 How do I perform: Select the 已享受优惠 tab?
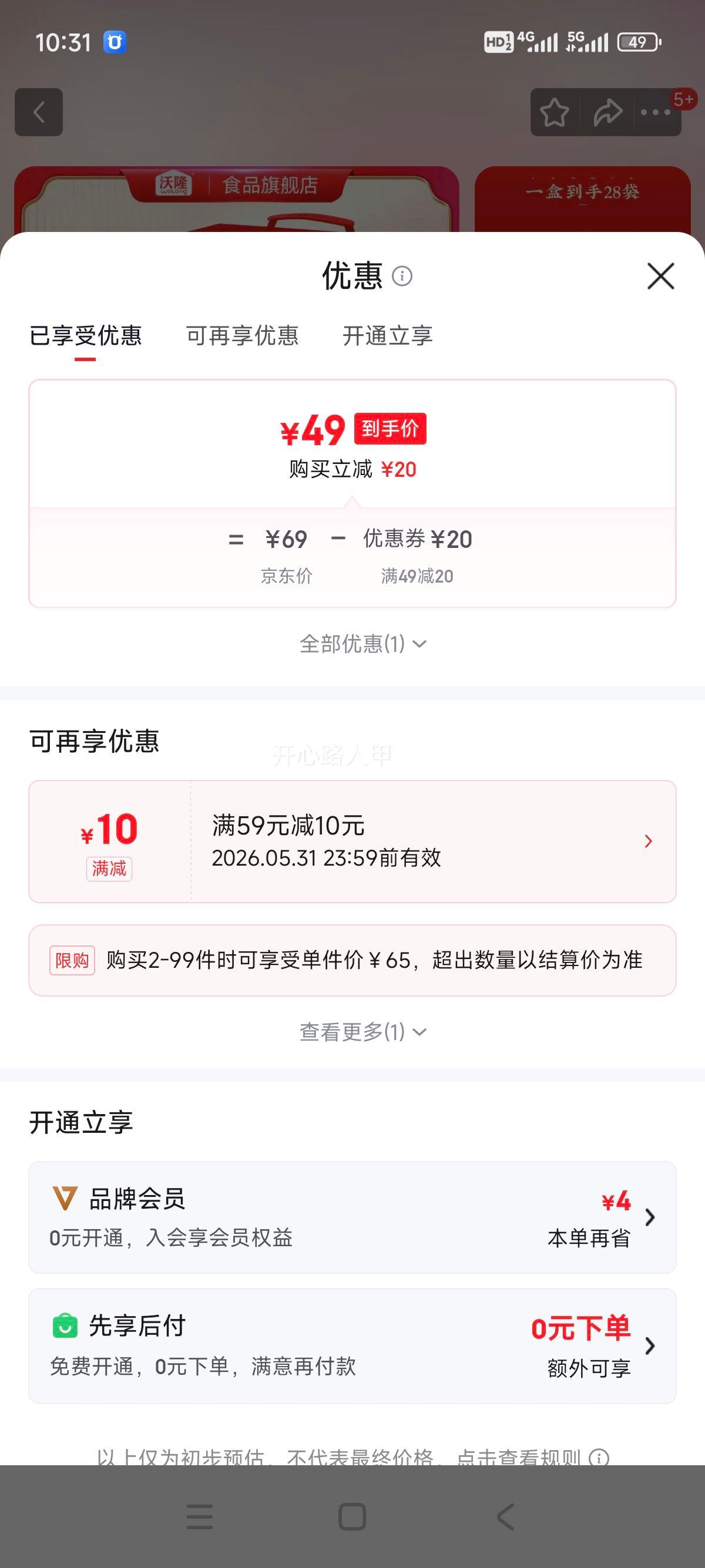click(85, 336)
